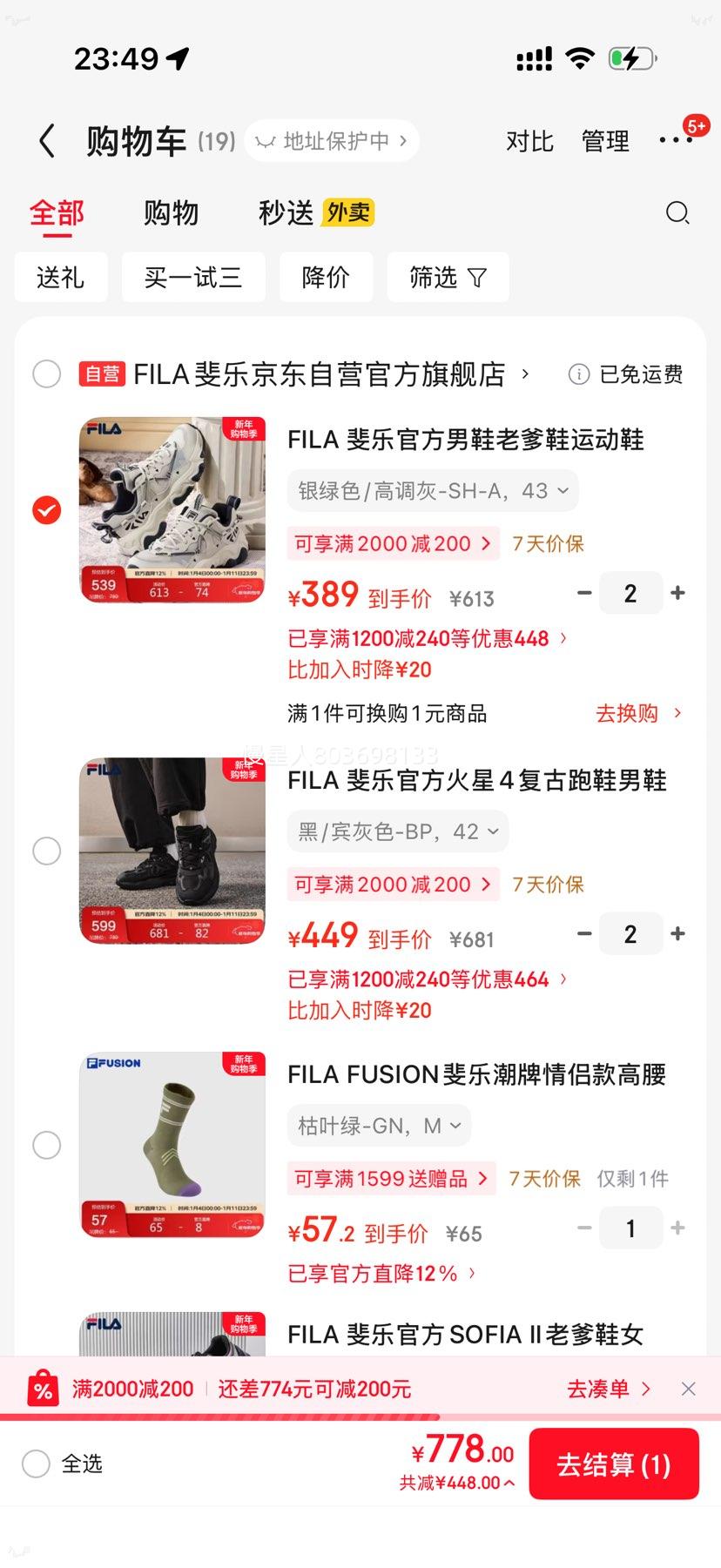
Task: Open the more options menu with 5+ badge
Action: point(677,140)
